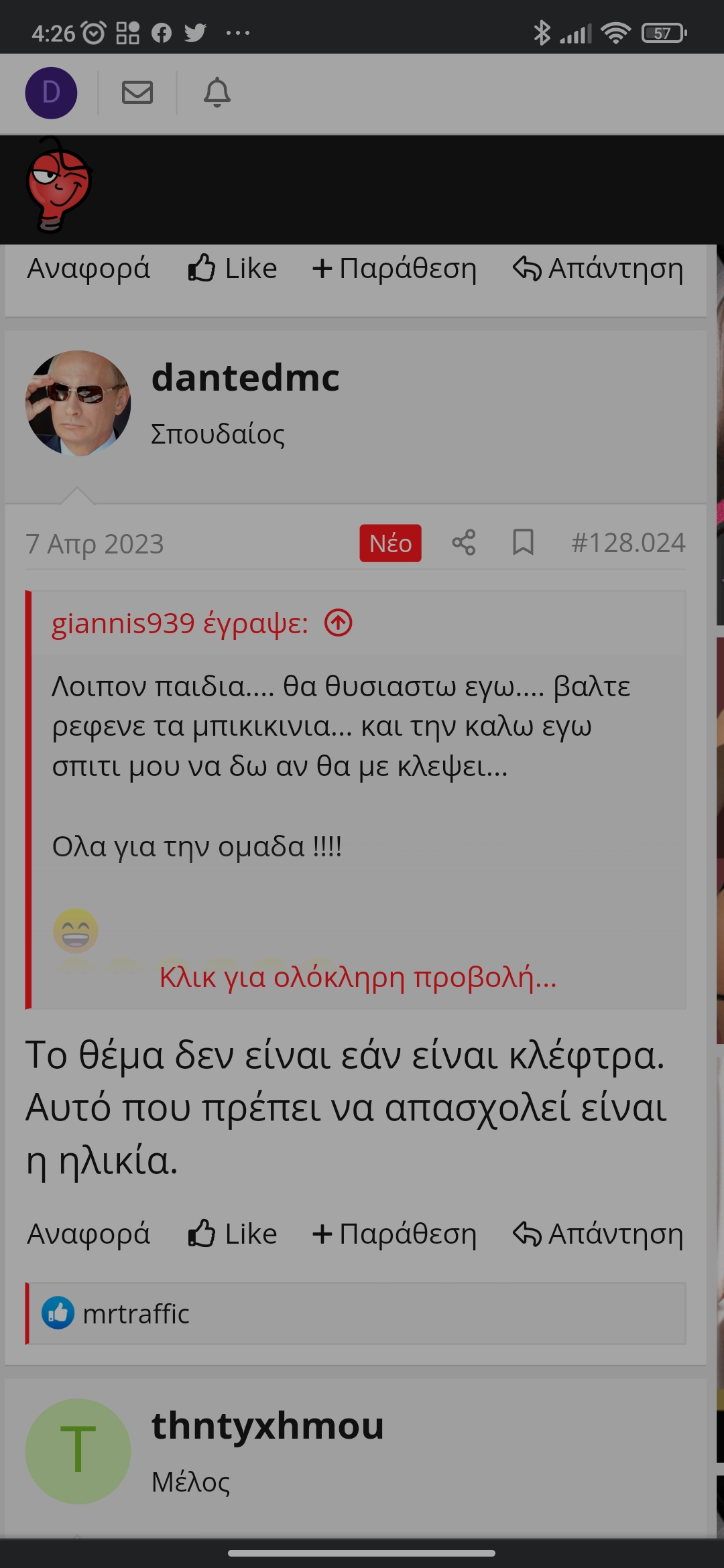Reply to dantedmc with Απάντηση
The image size is (724, 1568).
pyautogui.click(x=598, y=1234)
